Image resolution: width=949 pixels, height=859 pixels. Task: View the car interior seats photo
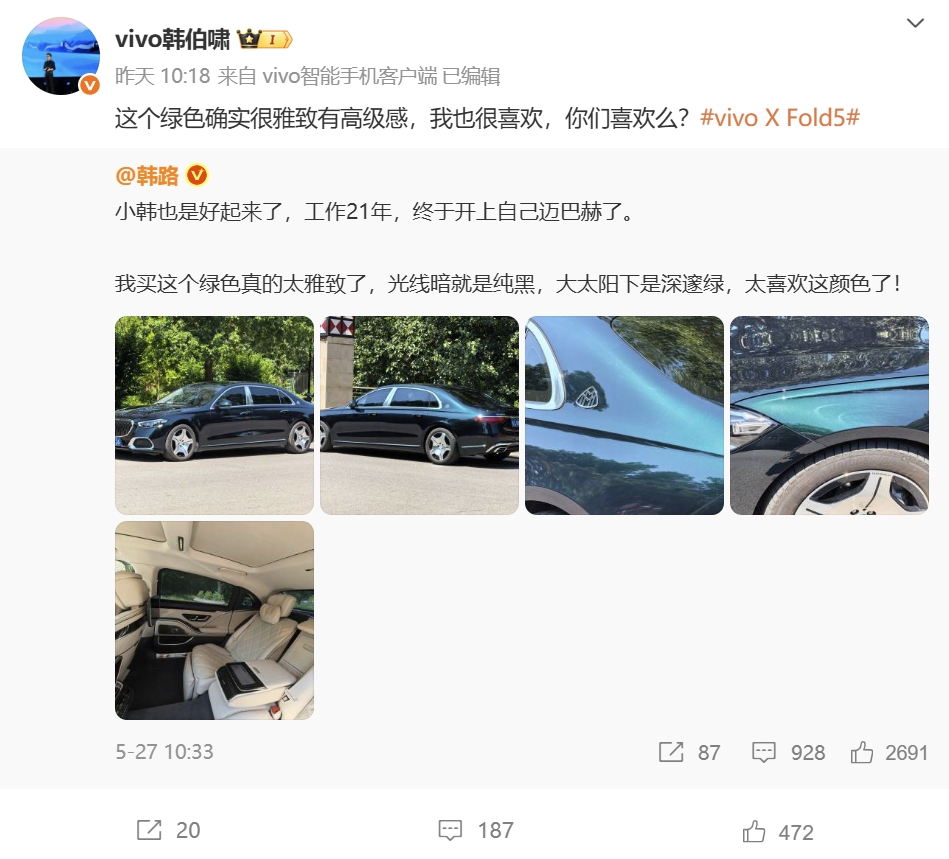(214, 620)
